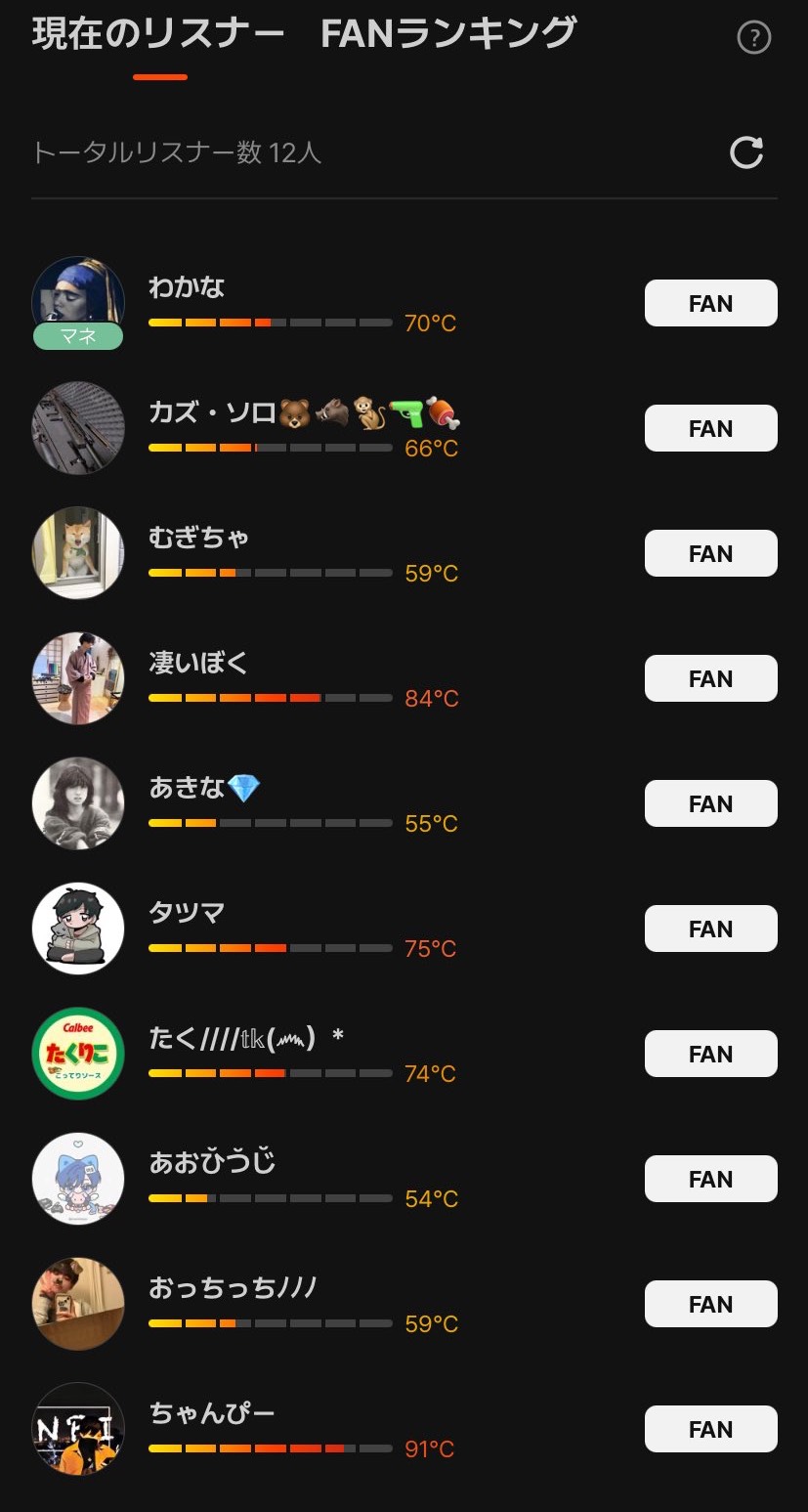Tap FAN button beside ちゃんぴー
The image size is (808, 1512).
tap(710, 1429)
